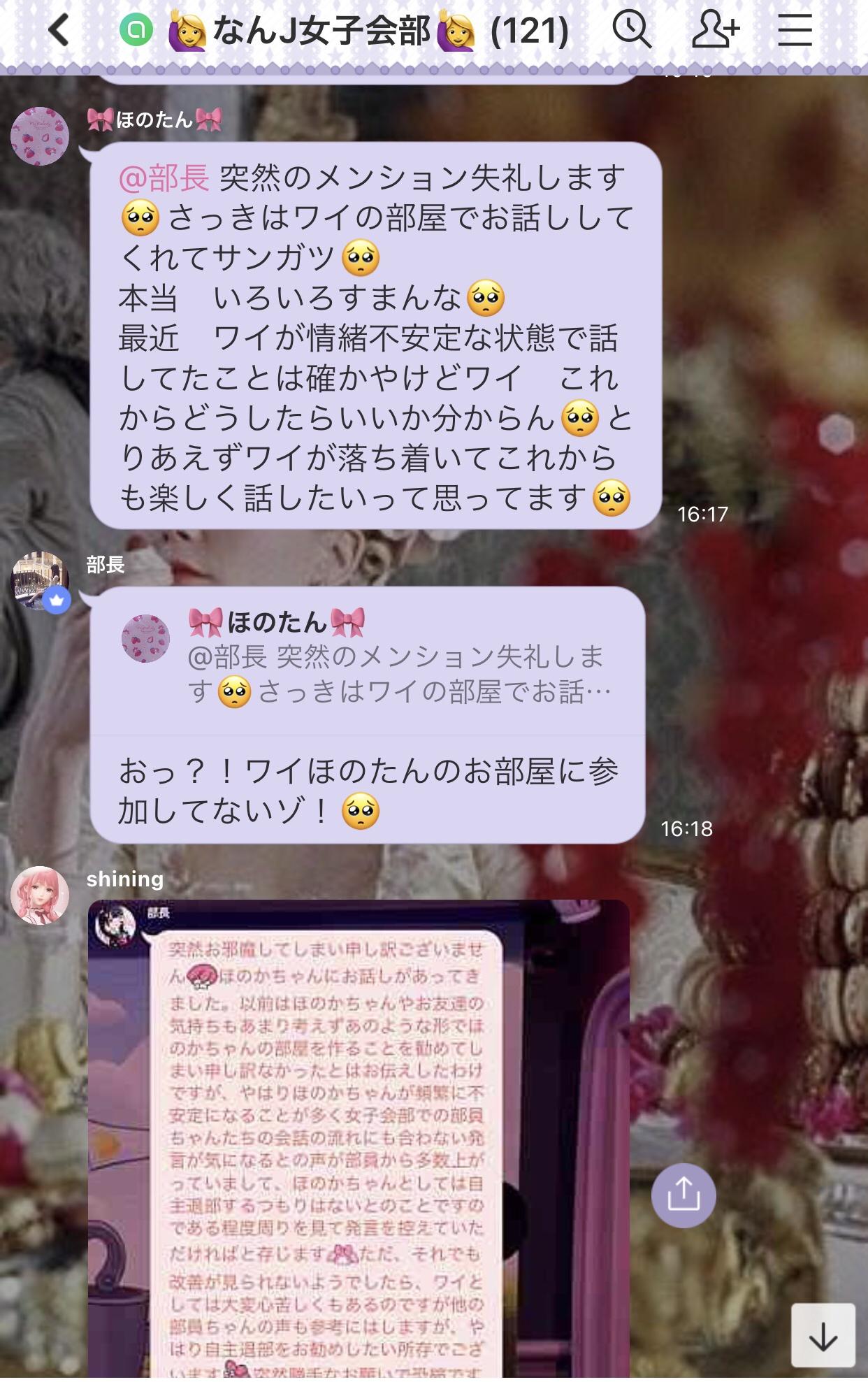The width and height of the screenshot is (868, 1382).
Task: Open the chat history search
Action: (x=632, y=30)
